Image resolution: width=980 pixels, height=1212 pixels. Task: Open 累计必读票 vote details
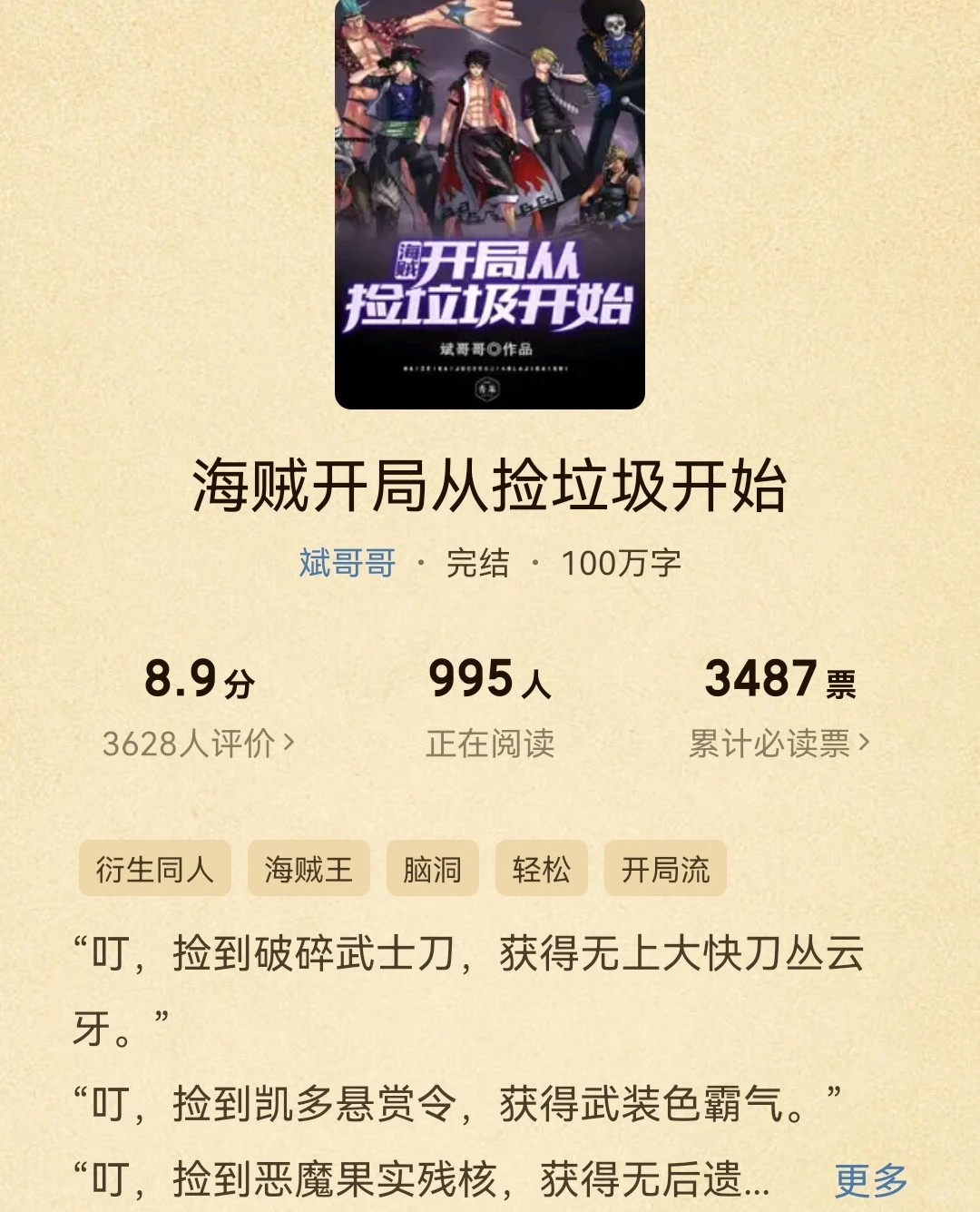pyautogui.click(x=779, y=744)
